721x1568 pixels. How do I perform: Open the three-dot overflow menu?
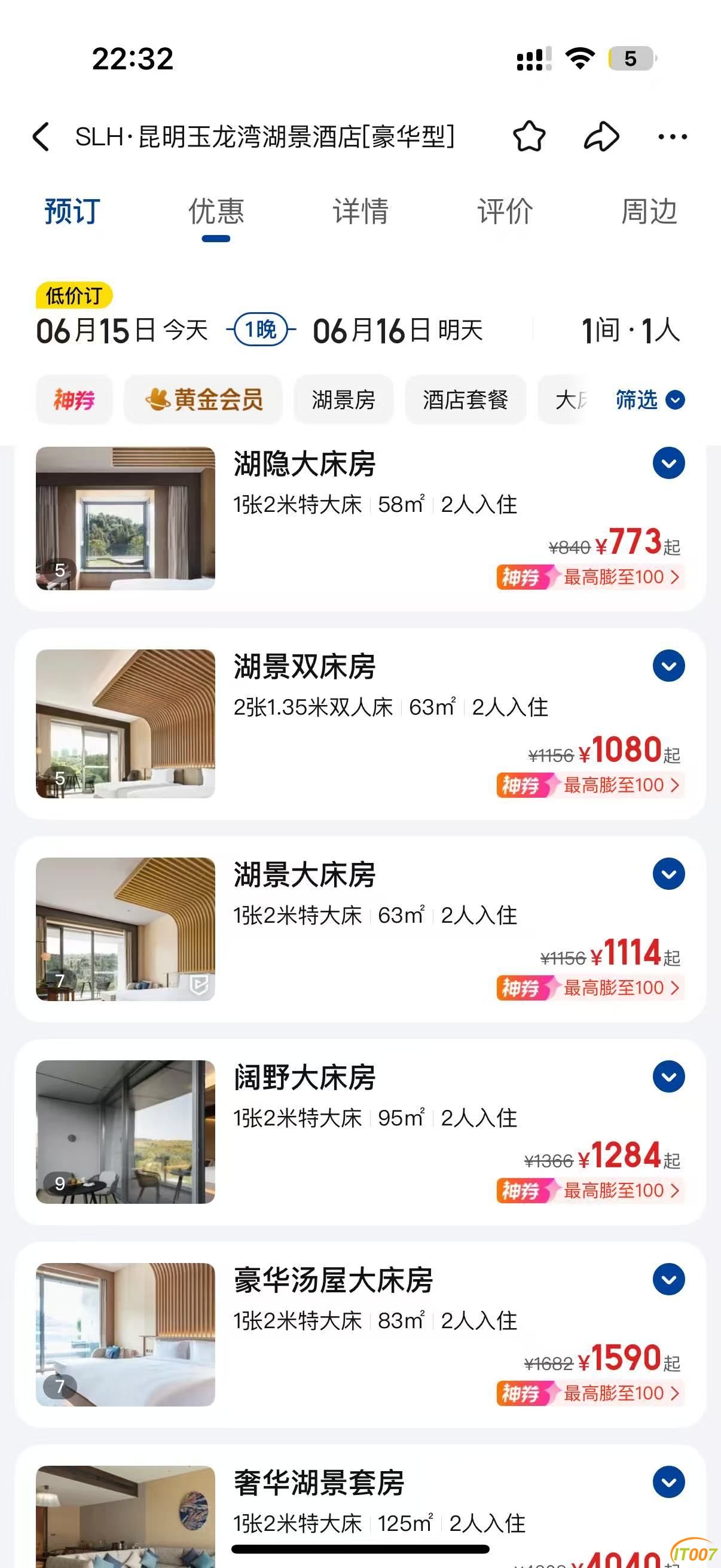pyautogui.click(x=673, y=137)
